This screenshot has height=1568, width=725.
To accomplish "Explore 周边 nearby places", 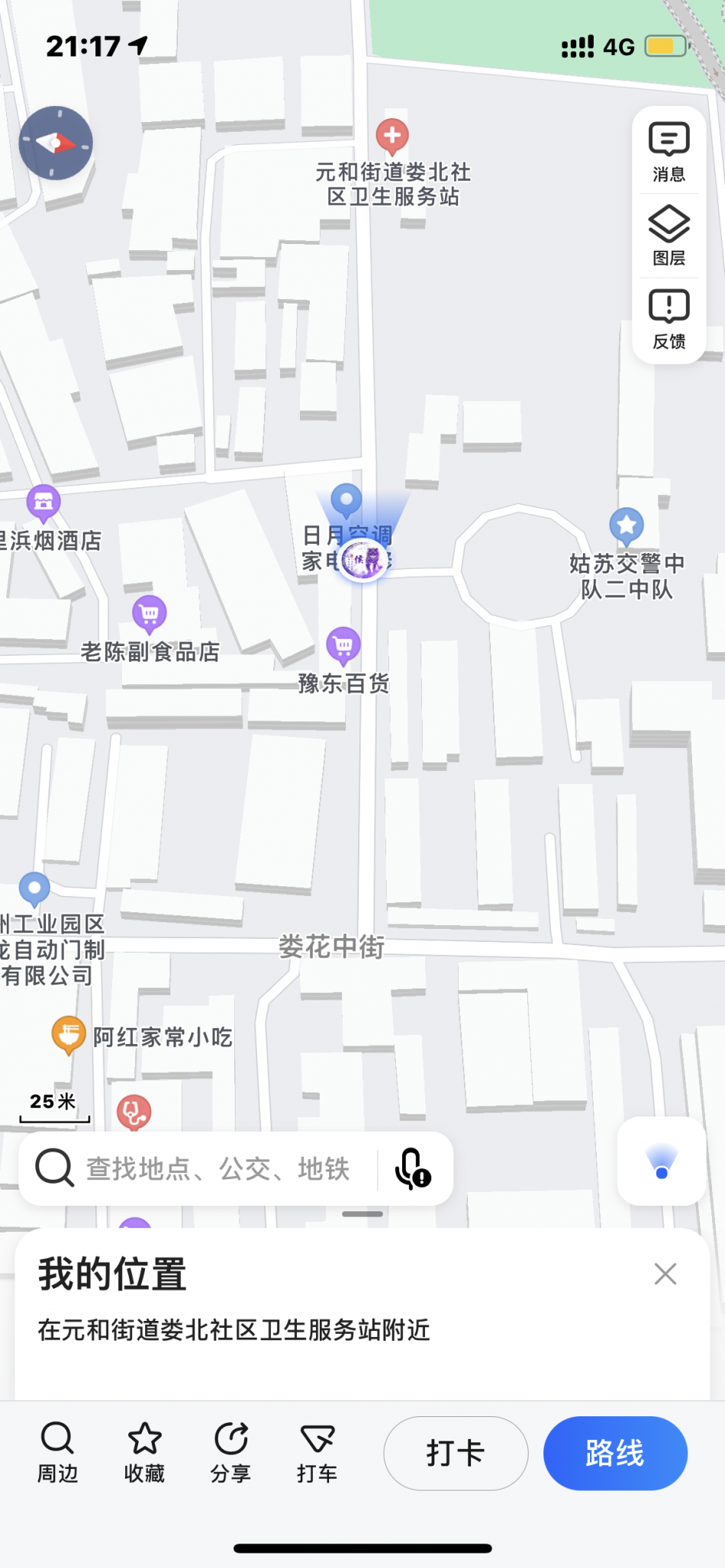I will pos(58,1451).
